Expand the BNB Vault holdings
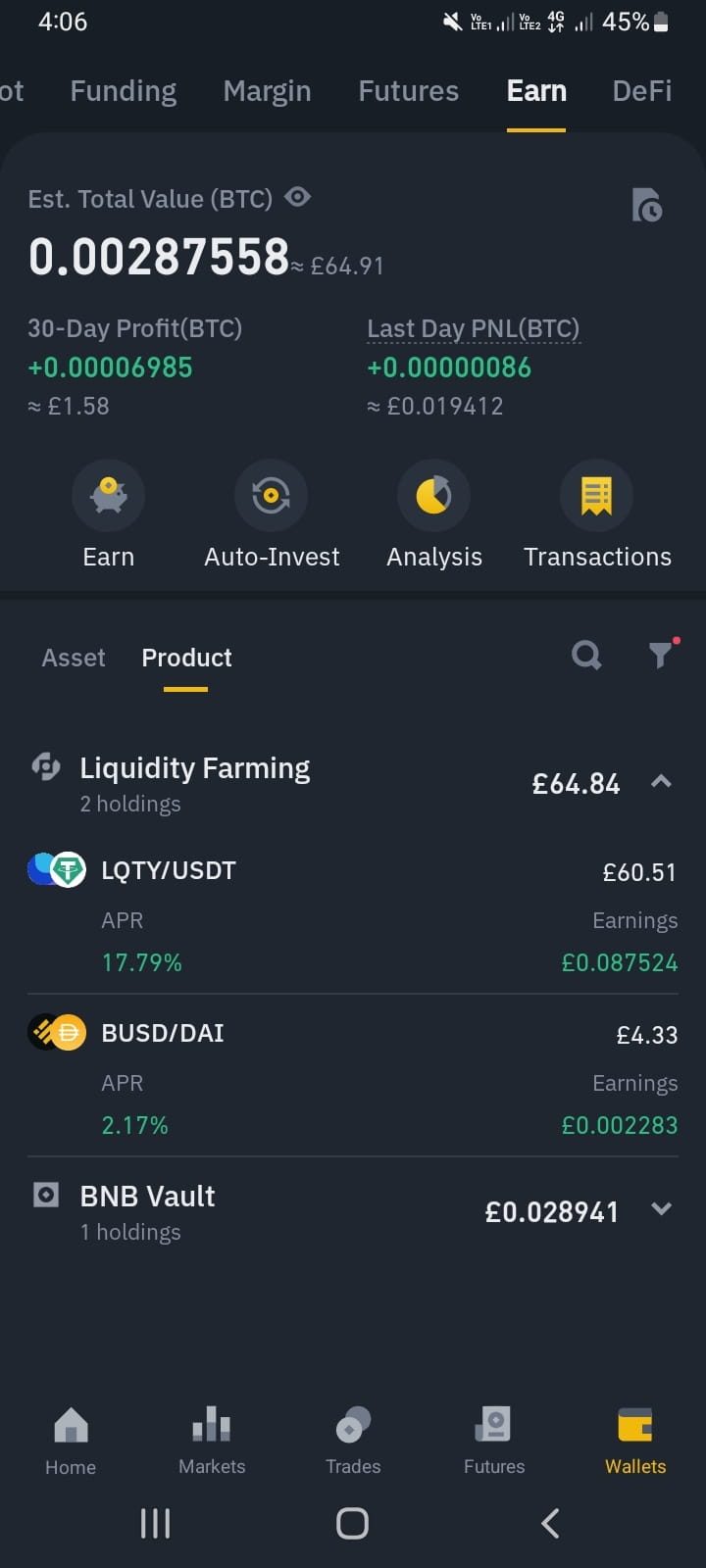This screenshot has width=706, height=1568. tap(658, 1208)
